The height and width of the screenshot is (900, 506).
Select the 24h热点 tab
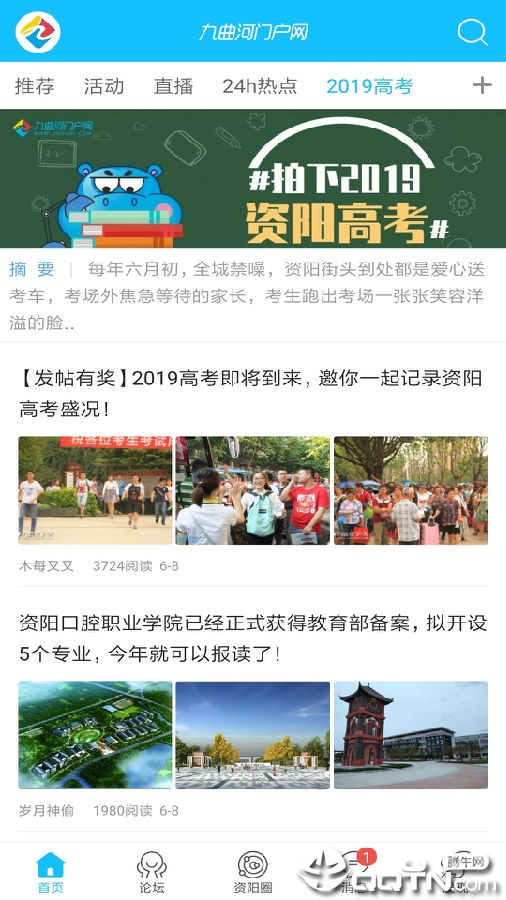coord(259,86)
